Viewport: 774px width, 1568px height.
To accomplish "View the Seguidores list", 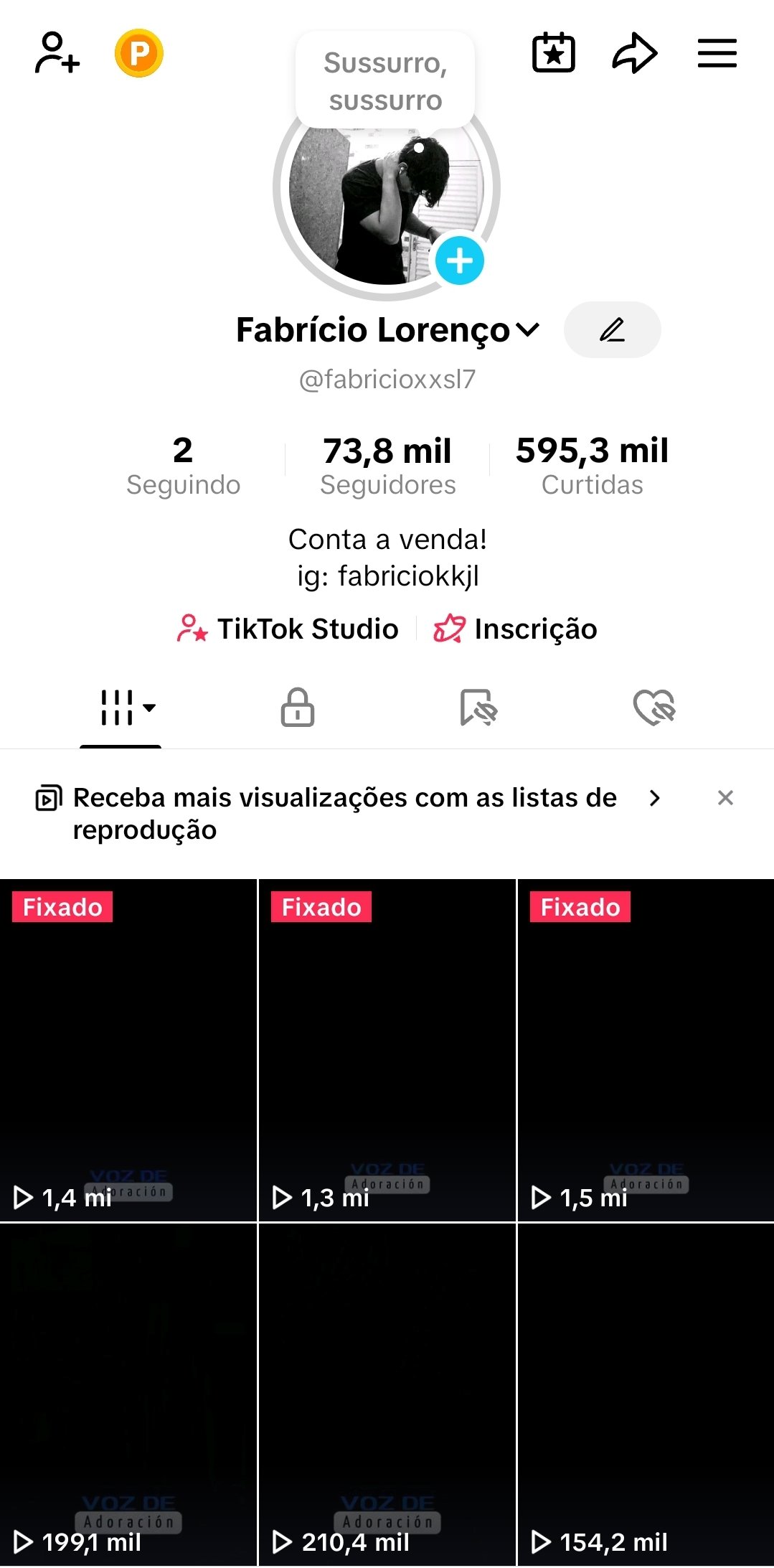I will (387, 466).
